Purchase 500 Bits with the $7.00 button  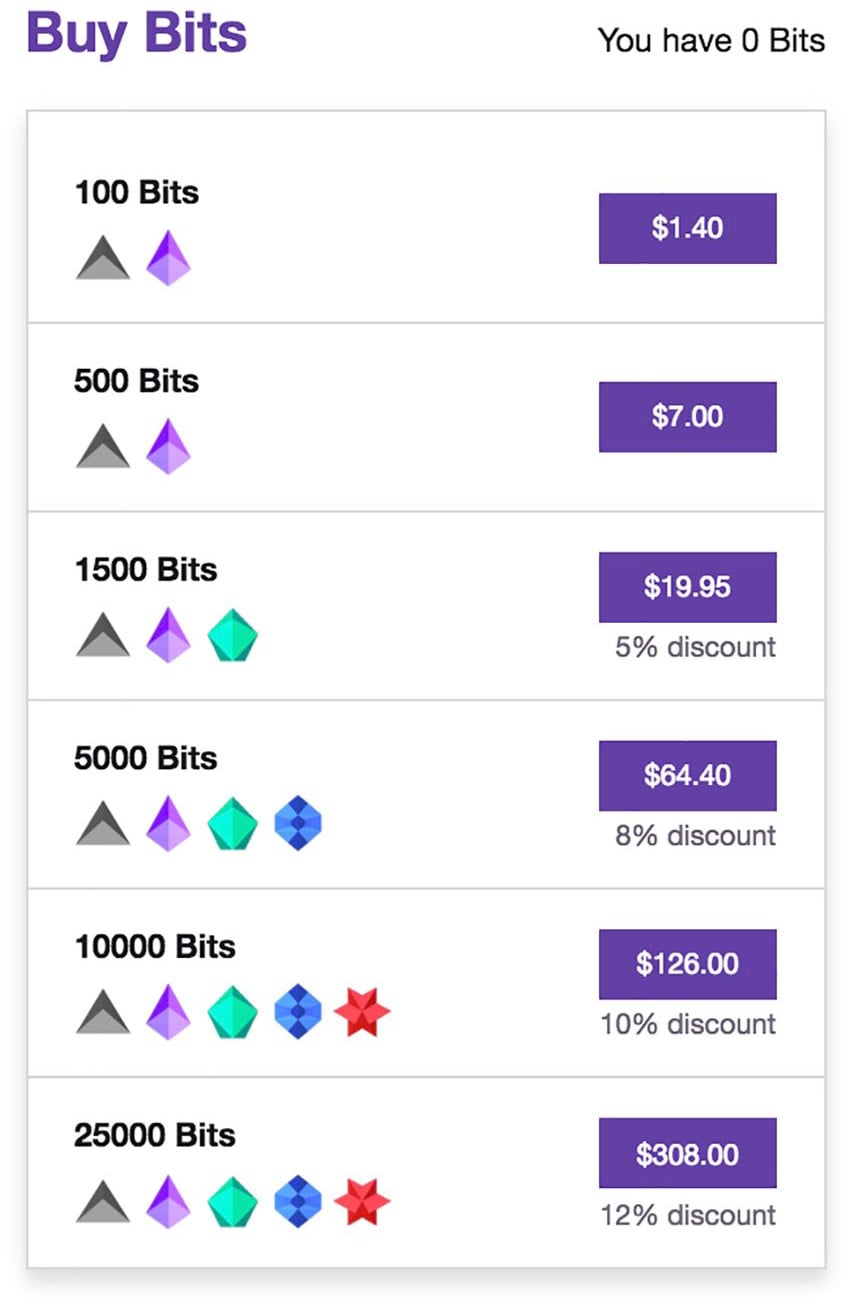click(687, 417)
